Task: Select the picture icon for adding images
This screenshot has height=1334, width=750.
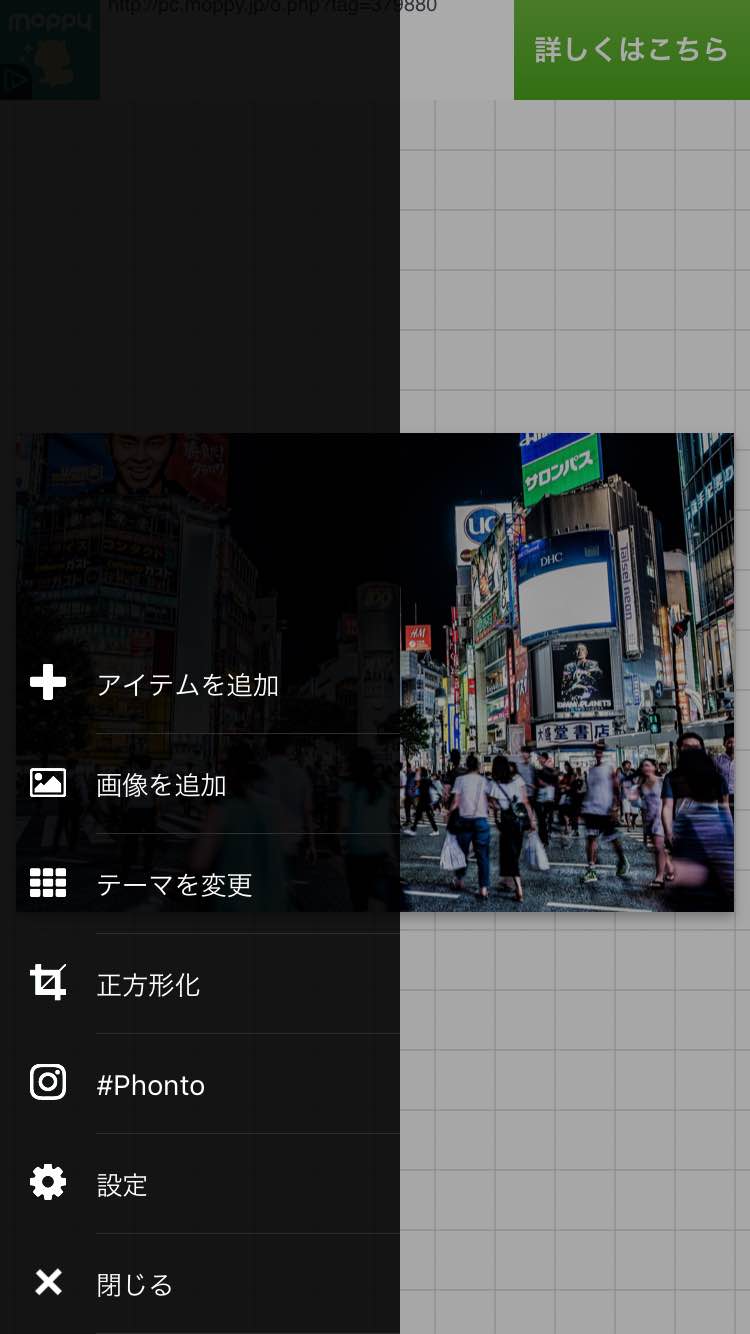Action: pyautogui.click(x=48, y=783)
